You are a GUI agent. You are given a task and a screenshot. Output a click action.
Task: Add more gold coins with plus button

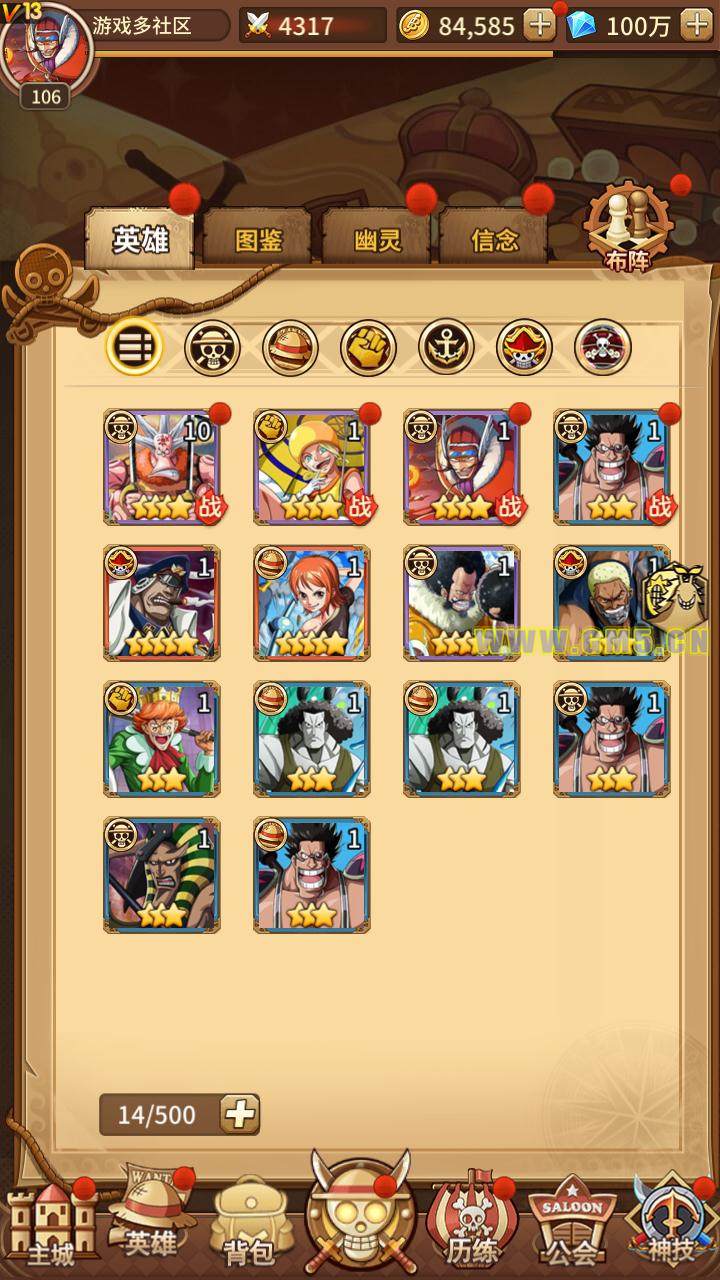(540, 25)
